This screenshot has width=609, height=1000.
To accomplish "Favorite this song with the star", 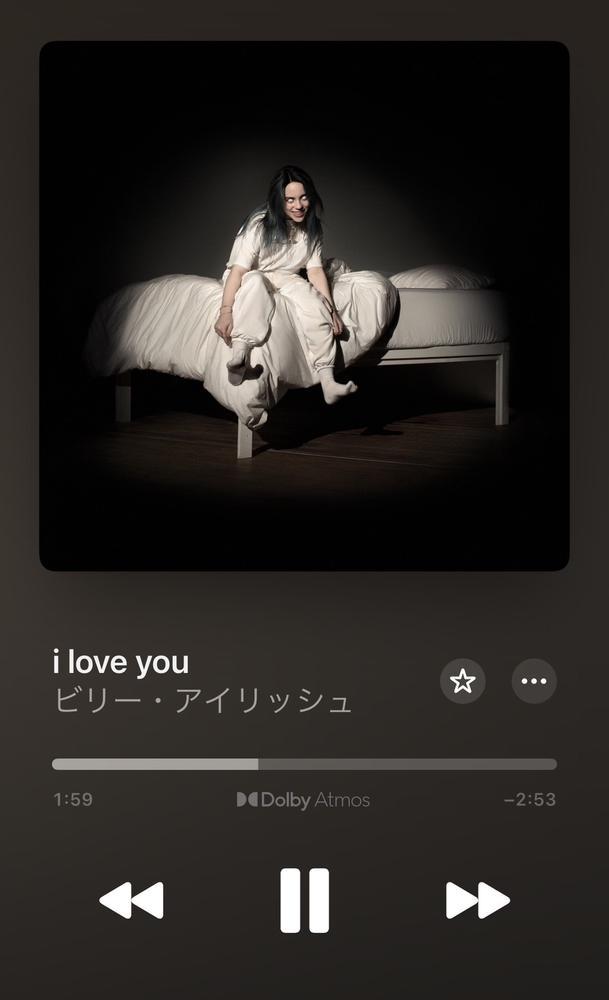I will 462,682.
